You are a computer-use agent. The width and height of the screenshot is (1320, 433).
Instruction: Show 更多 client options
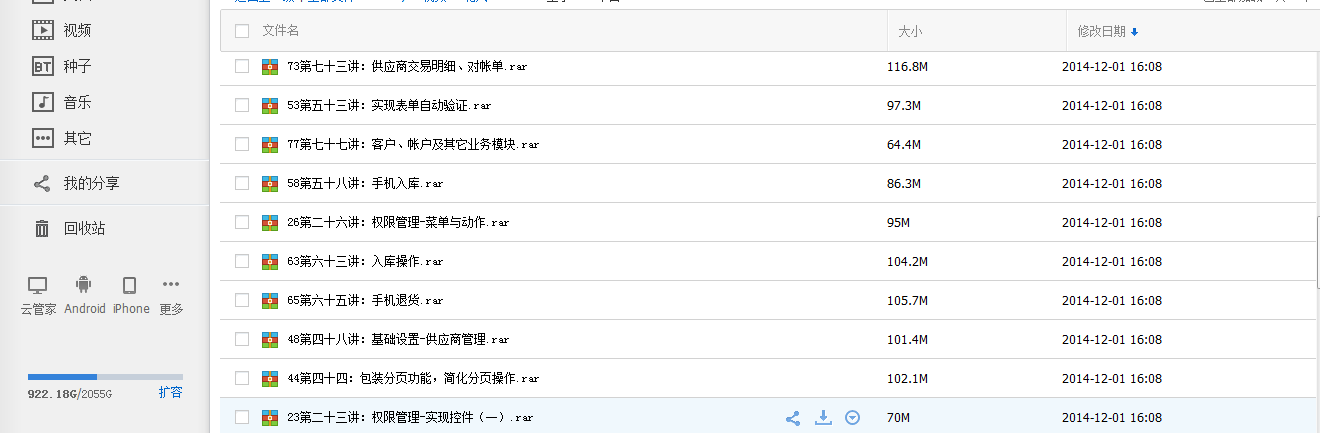(x=171, y=296)
